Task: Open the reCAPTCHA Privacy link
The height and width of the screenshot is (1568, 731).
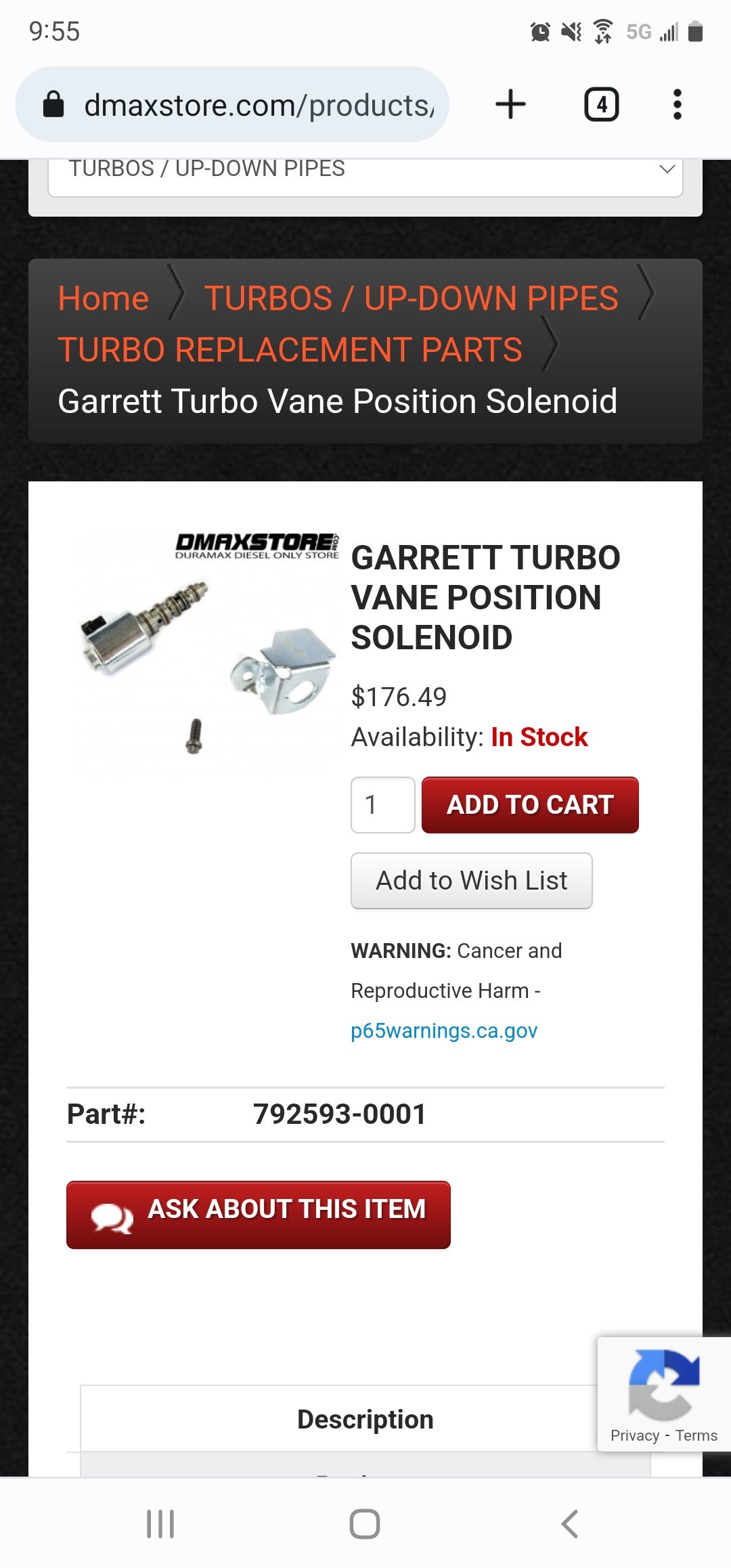Action: (634, 1435)
